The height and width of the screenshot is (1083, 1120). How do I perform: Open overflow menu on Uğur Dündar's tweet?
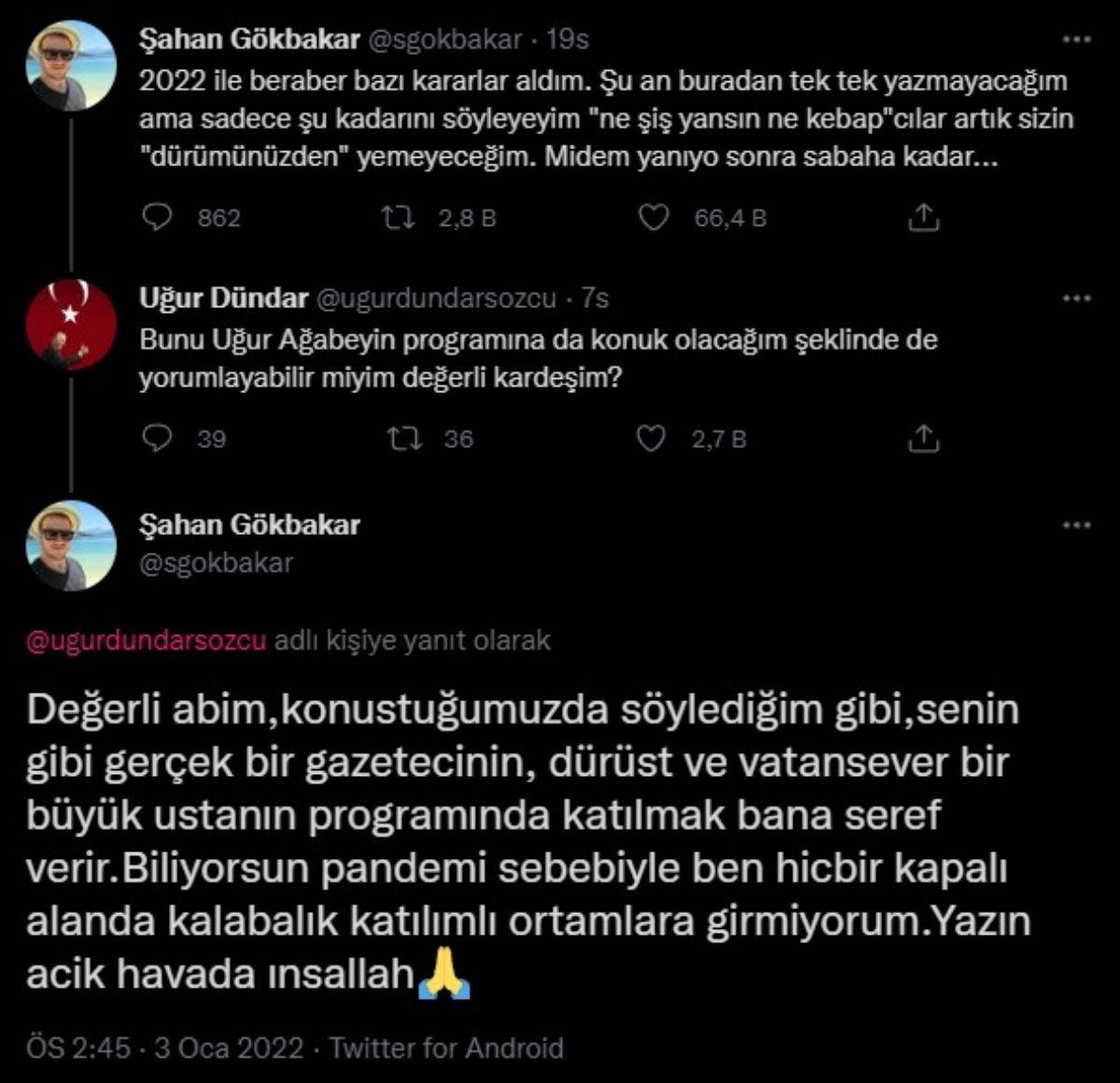point(1077,299)
